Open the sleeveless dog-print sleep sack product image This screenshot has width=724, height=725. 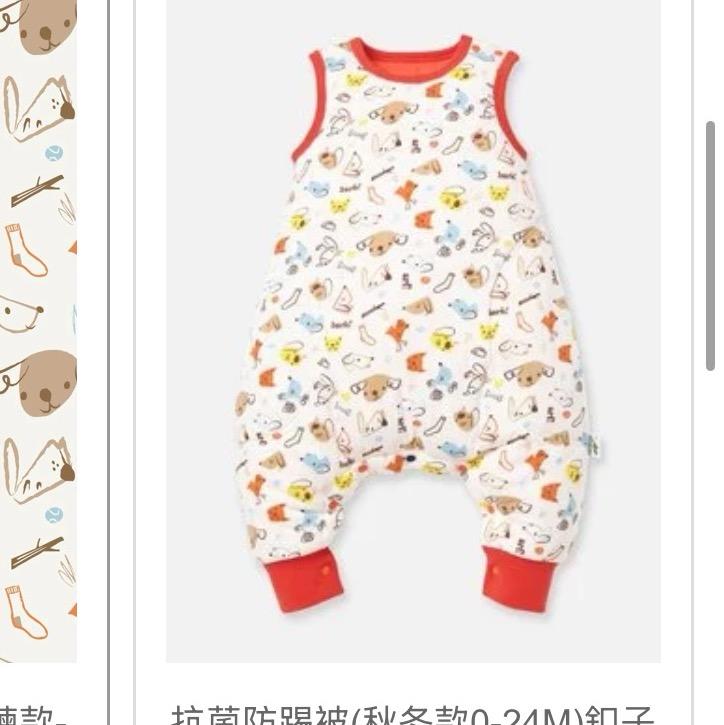(x=413, y=330)
